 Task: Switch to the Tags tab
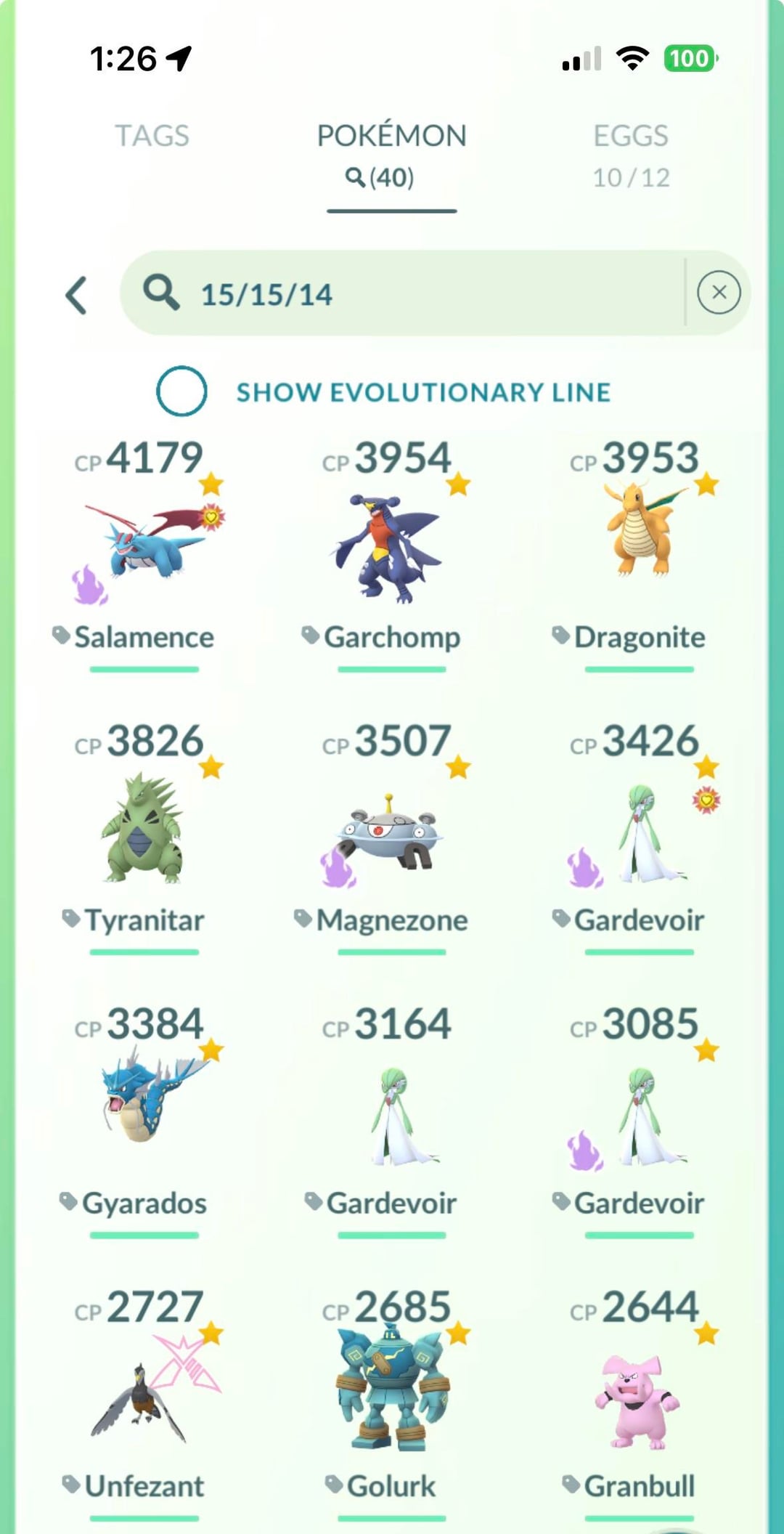click(152, 137)
